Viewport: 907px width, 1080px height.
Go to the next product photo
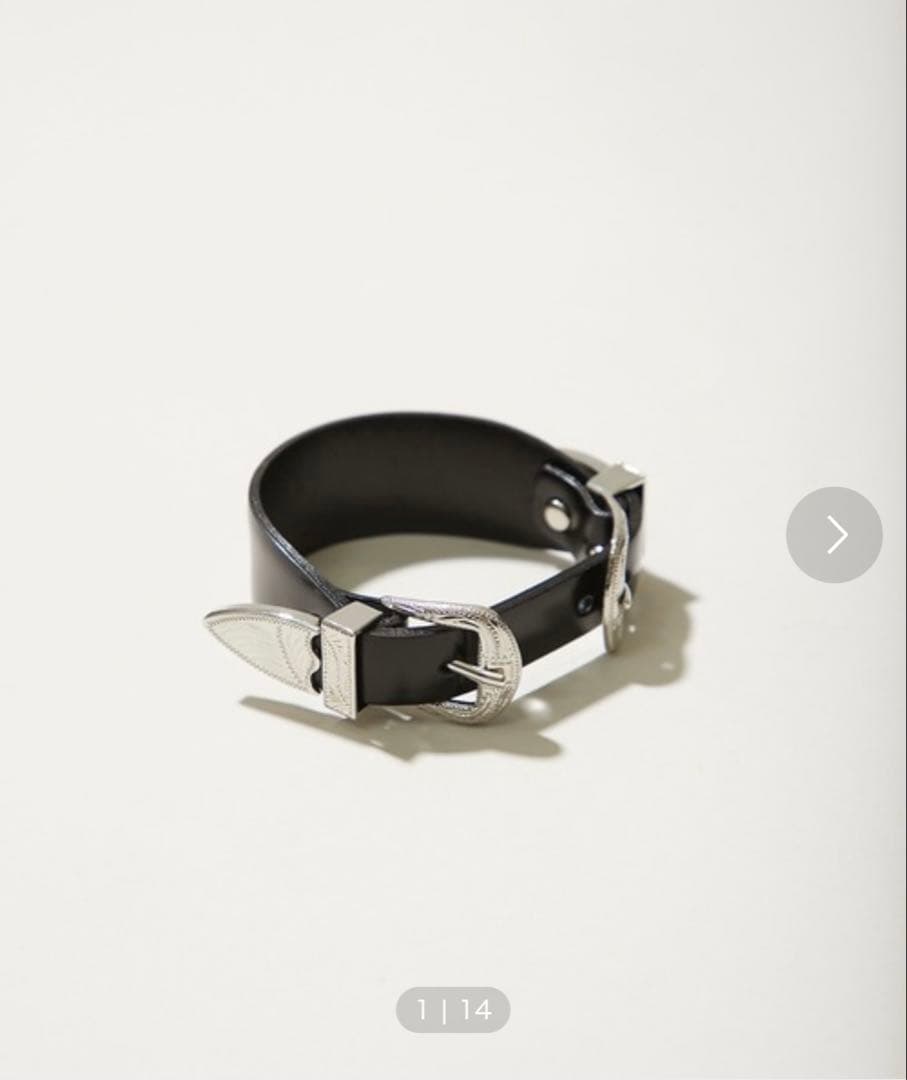834,535
